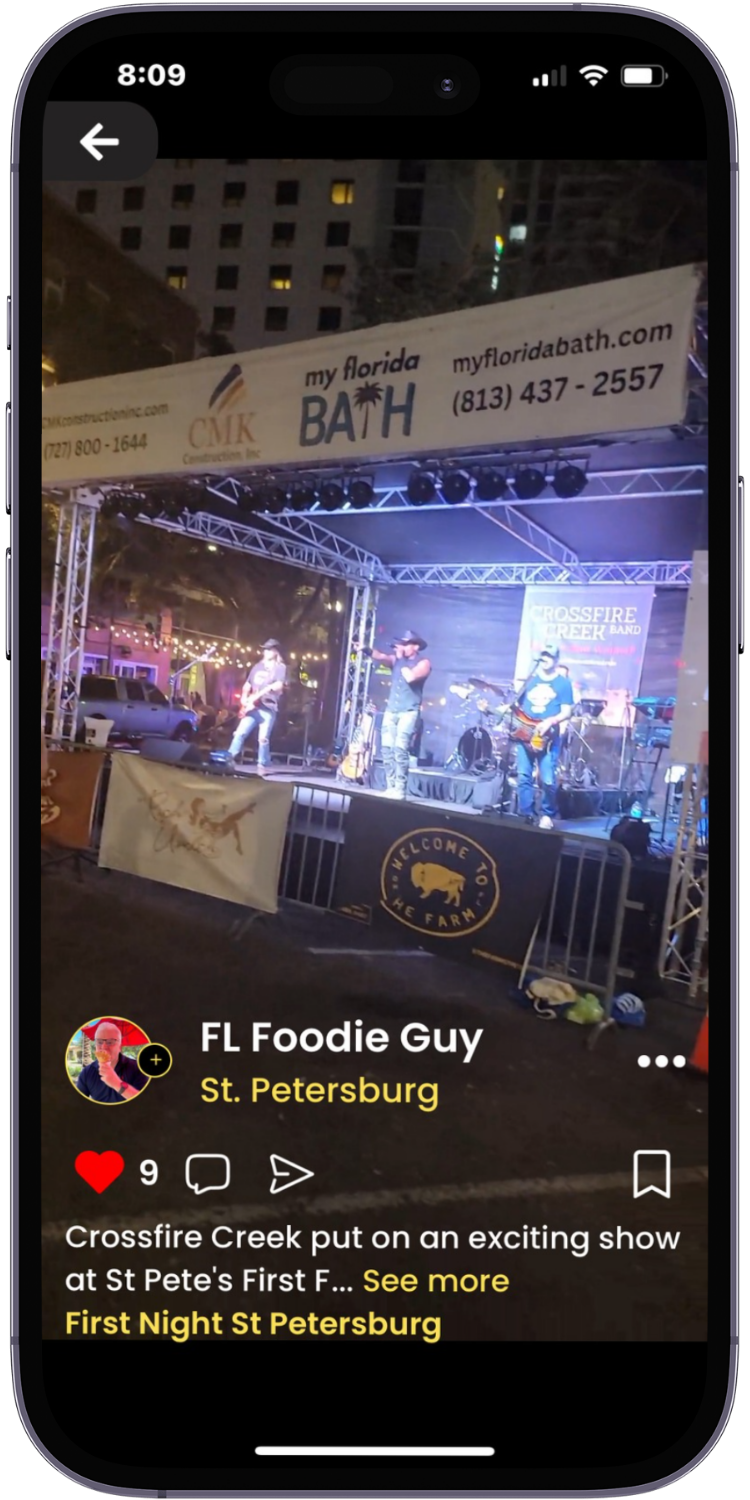Unlike the post with the red heart

tap(100, 1173)
